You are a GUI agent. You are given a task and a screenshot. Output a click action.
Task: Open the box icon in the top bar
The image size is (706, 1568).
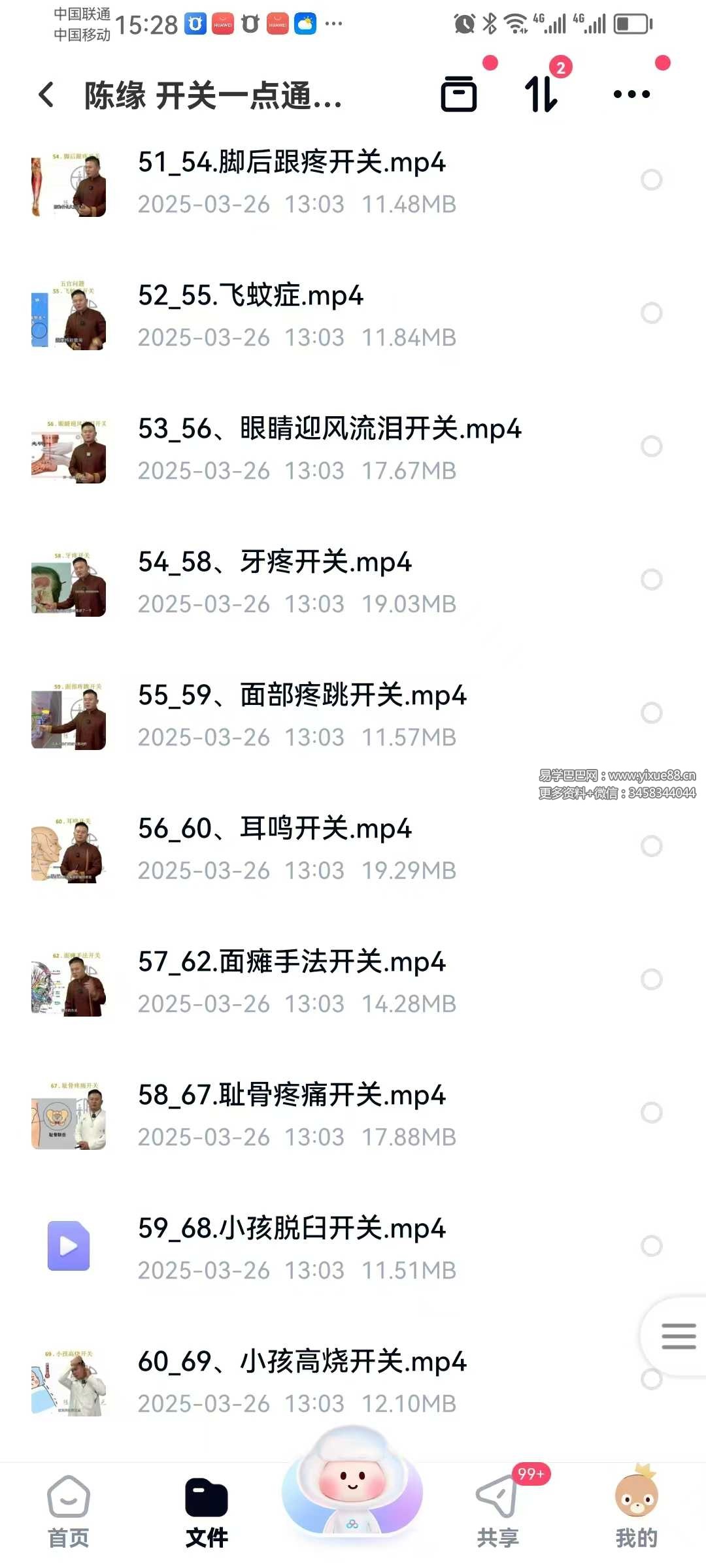coord(459,94)
